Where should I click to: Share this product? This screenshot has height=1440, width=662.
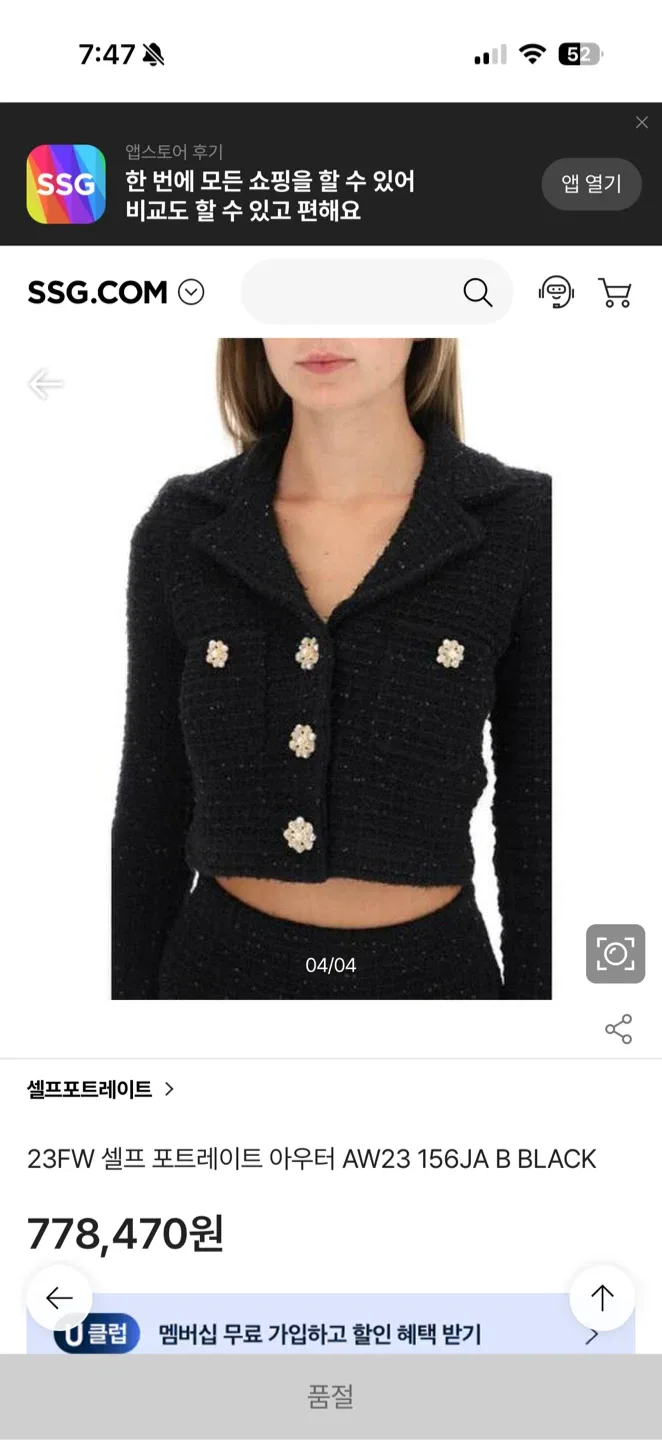click(618, 1029)
